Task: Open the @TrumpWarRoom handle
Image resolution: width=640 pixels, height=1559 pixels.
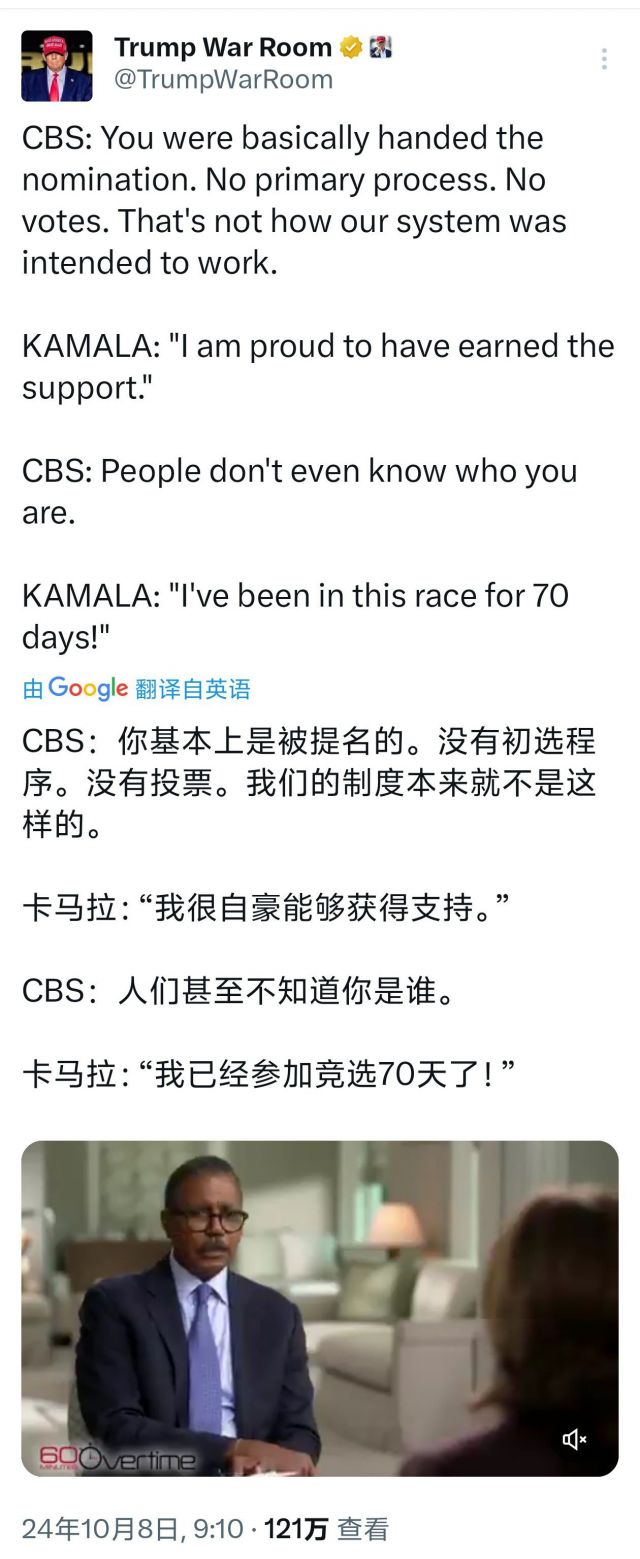Action: [x=223, y=79]
